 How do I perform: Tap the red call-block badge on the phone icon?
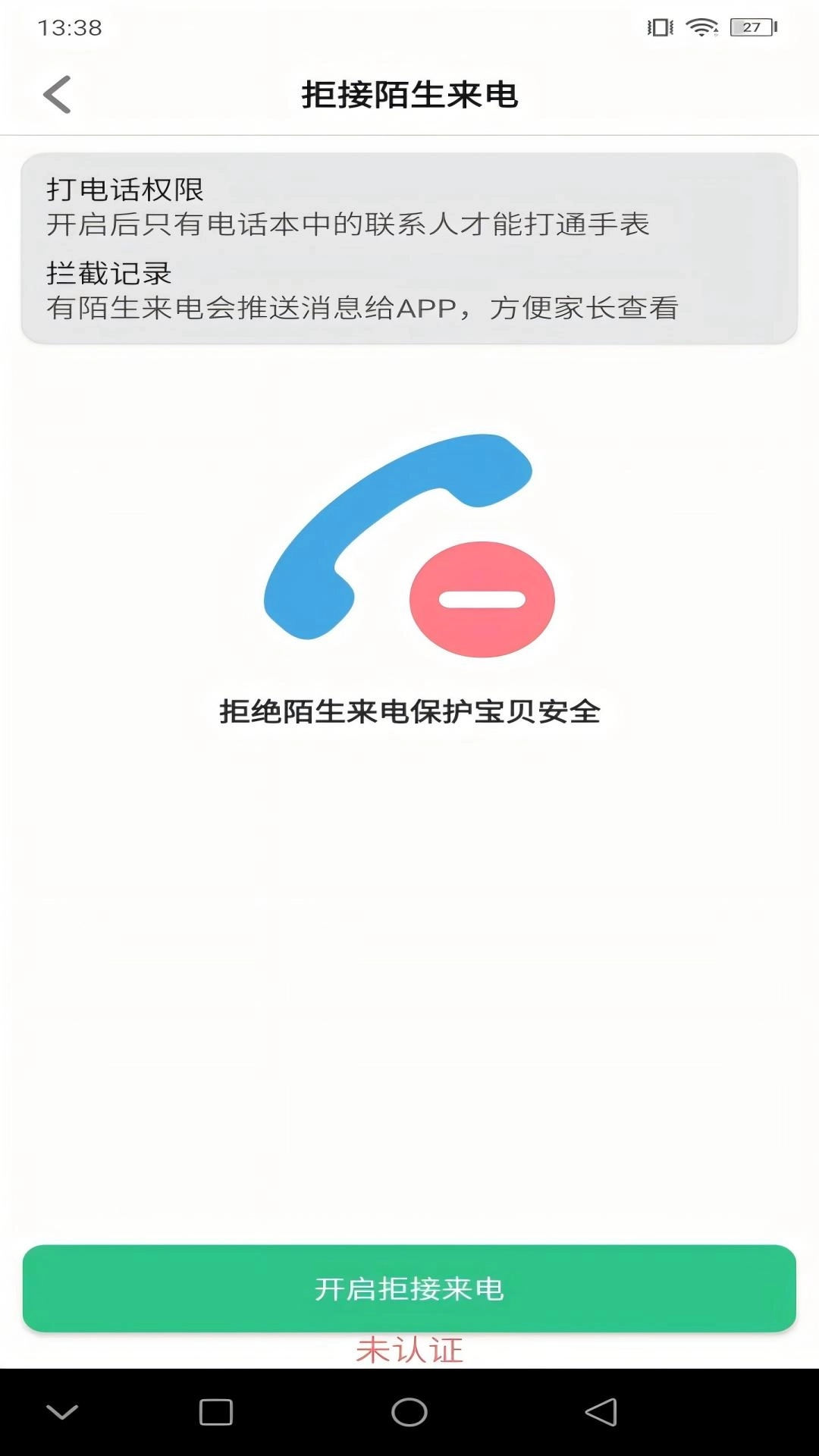coord(482,600)
